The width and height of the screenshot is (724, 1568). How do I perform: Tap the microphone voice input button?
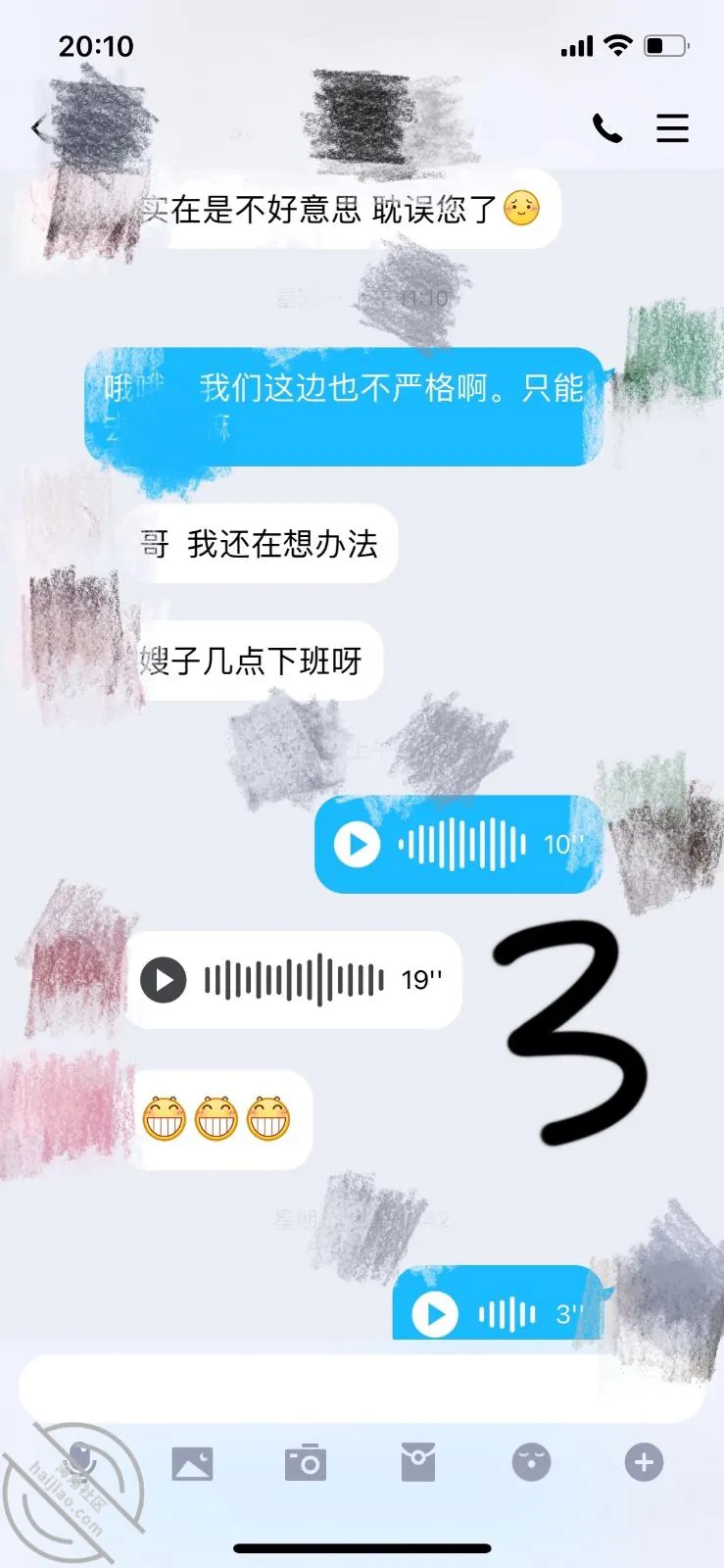click(x=80, y=1463)
